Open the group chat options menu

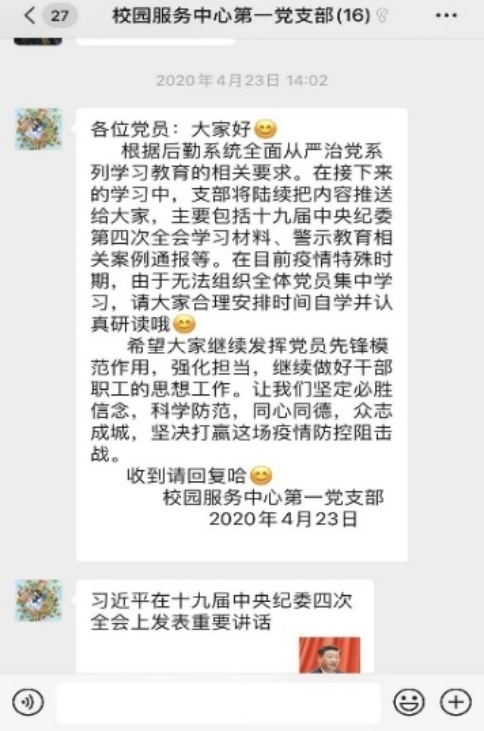(x=446, y=16)
